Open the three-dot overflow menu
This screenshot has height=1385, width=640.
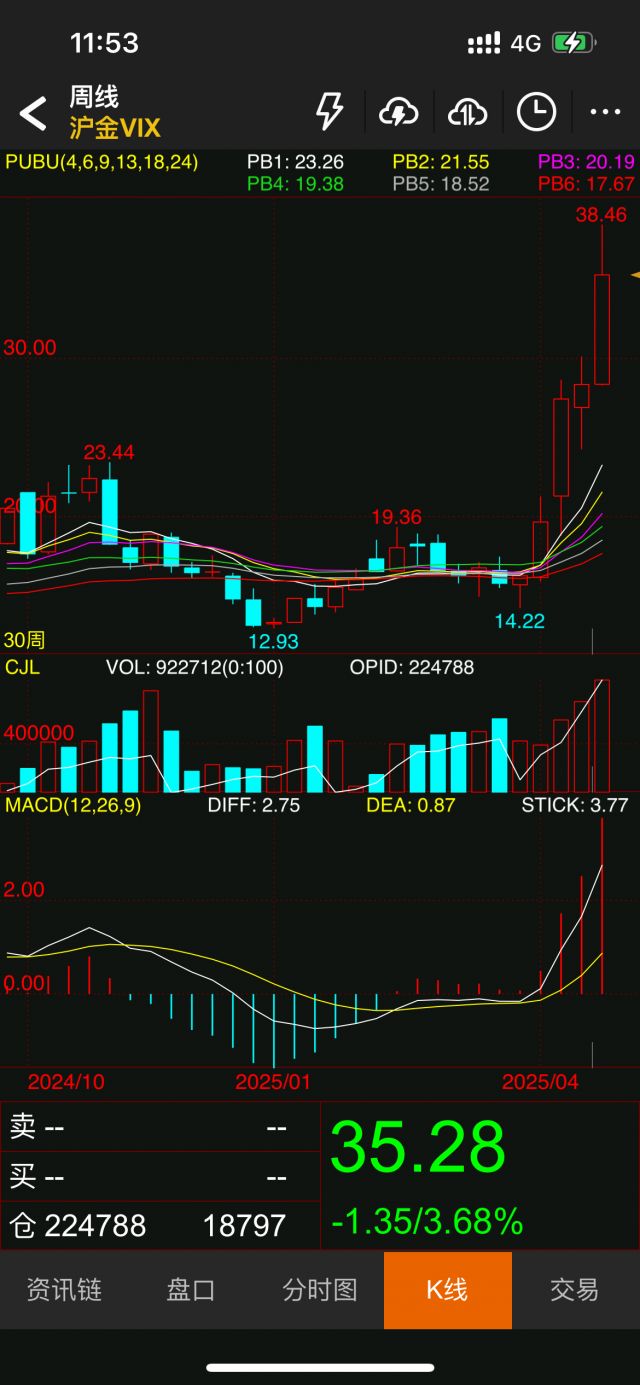pos(605,113)
